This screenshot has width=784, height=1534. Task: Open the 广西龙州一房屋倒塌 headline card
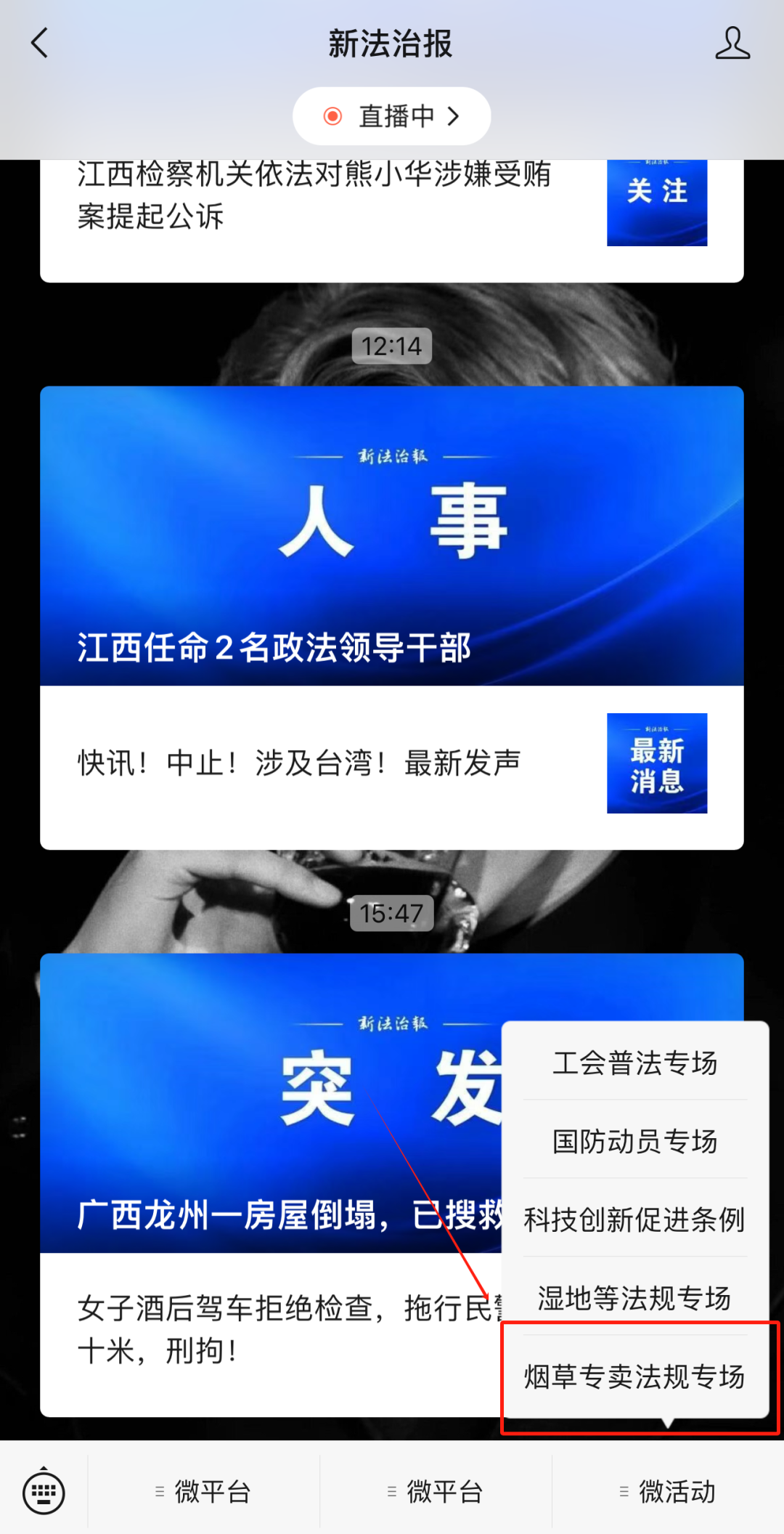[269, 1104]
